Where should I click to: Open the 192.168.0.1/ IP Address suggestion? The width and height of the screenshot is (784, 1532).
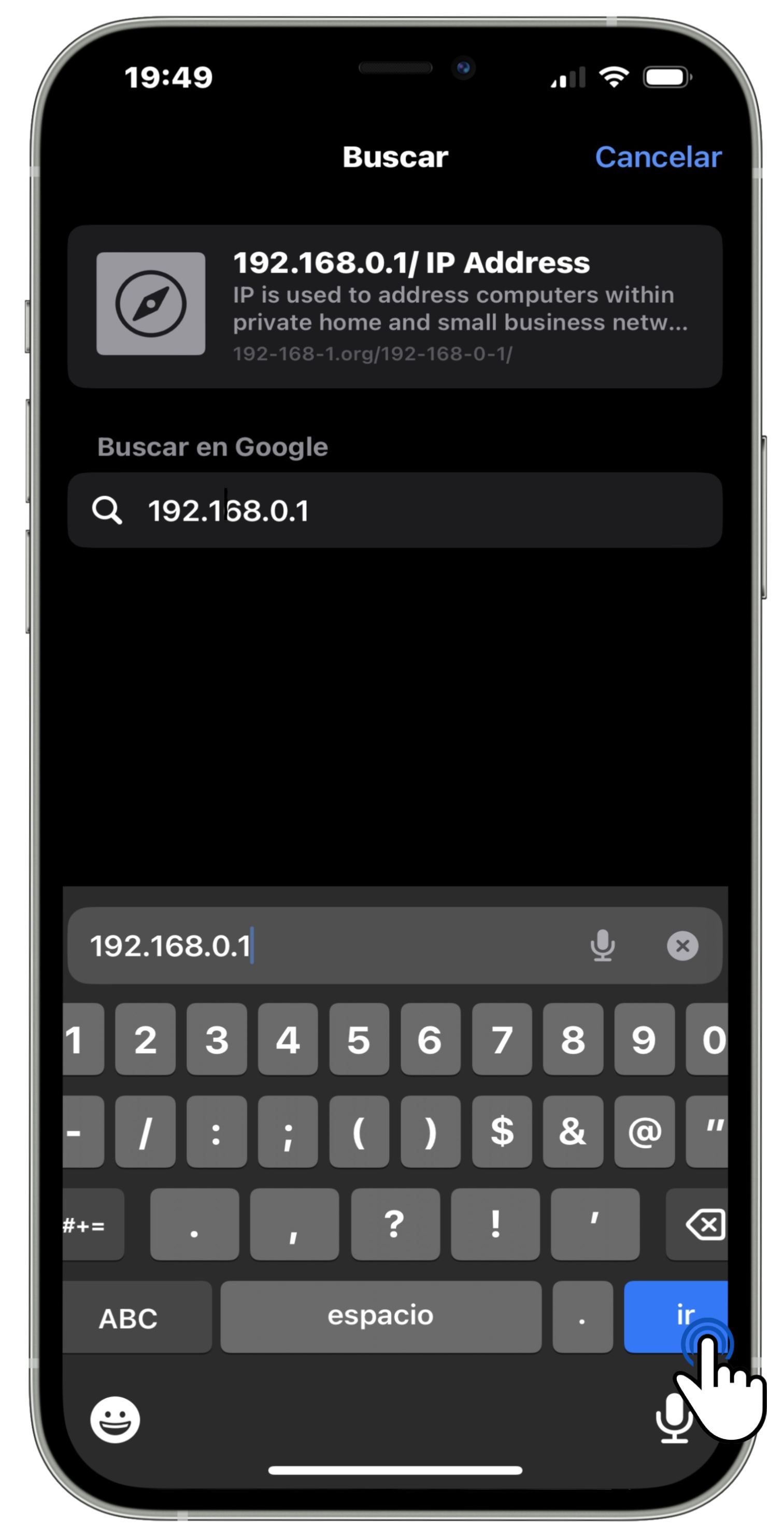click(395, 306)
